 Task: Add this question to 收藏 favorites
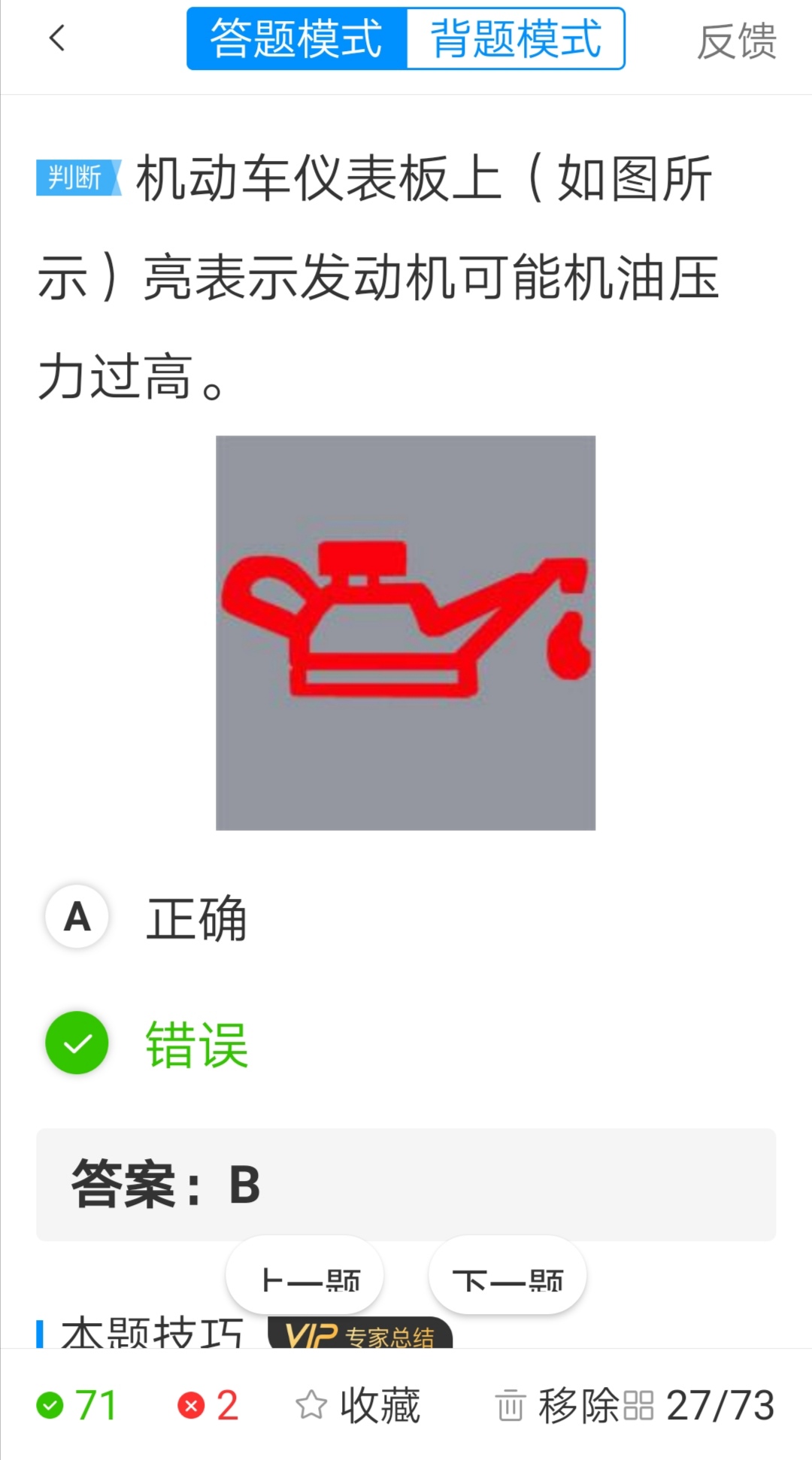point(359,1405)
